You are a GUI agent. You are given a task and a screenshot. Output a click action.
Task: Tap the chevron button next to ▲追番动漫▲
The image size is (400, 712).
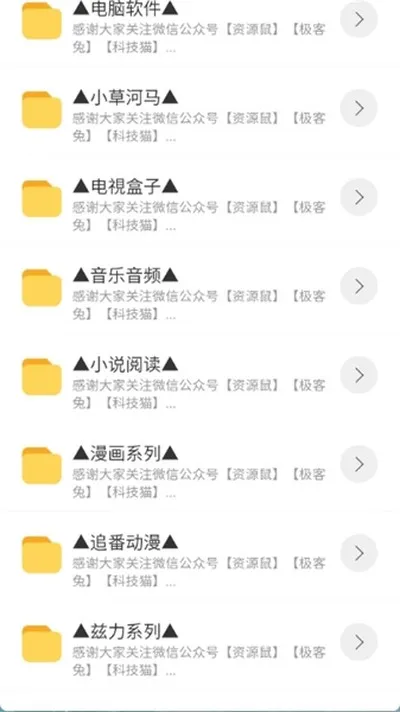pyautogui.click(x=359, y=553)
